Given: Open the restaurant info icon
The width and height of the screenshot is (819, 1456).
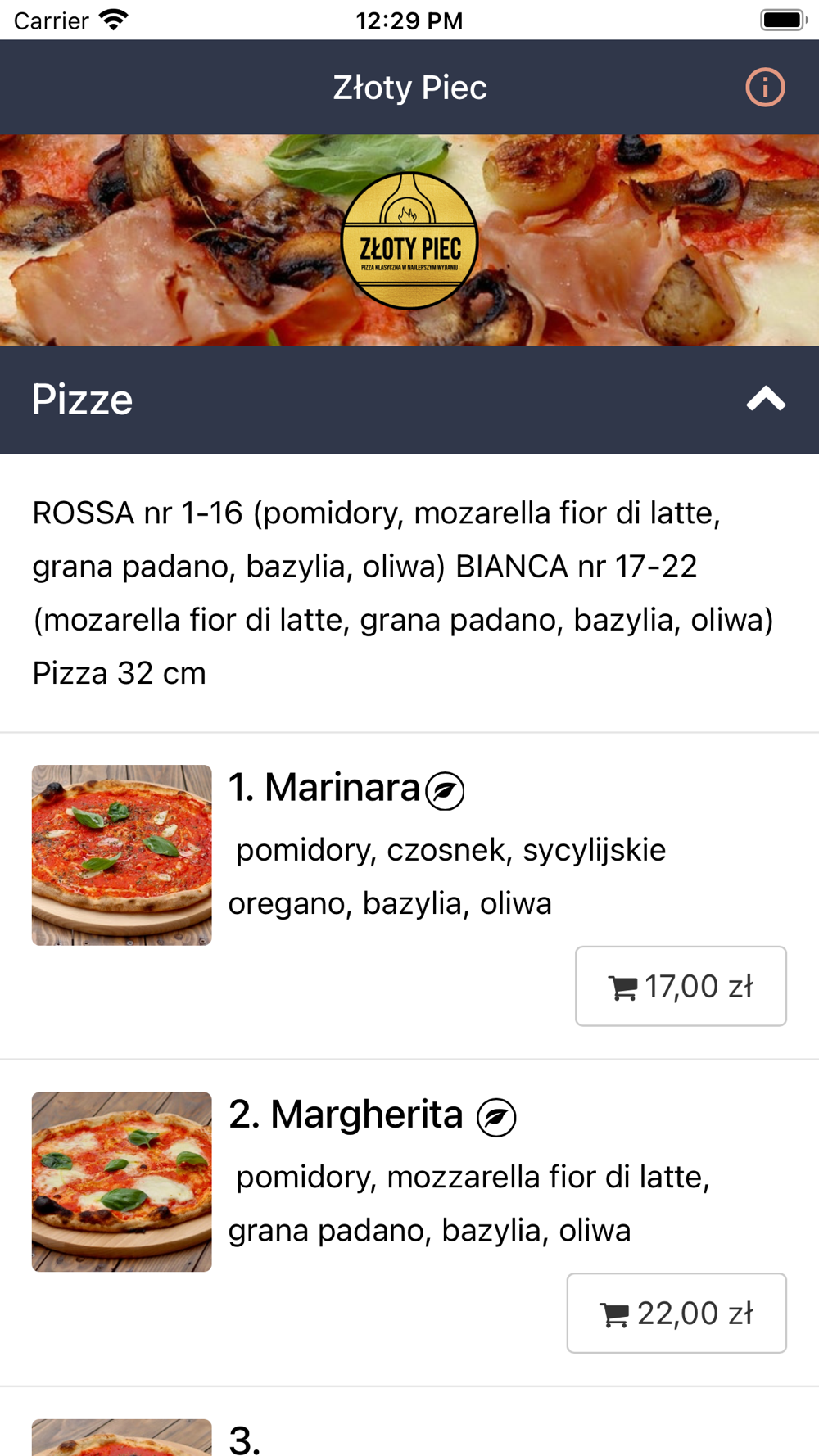Looking at the screenshot, I should click(x=765, y=87).
